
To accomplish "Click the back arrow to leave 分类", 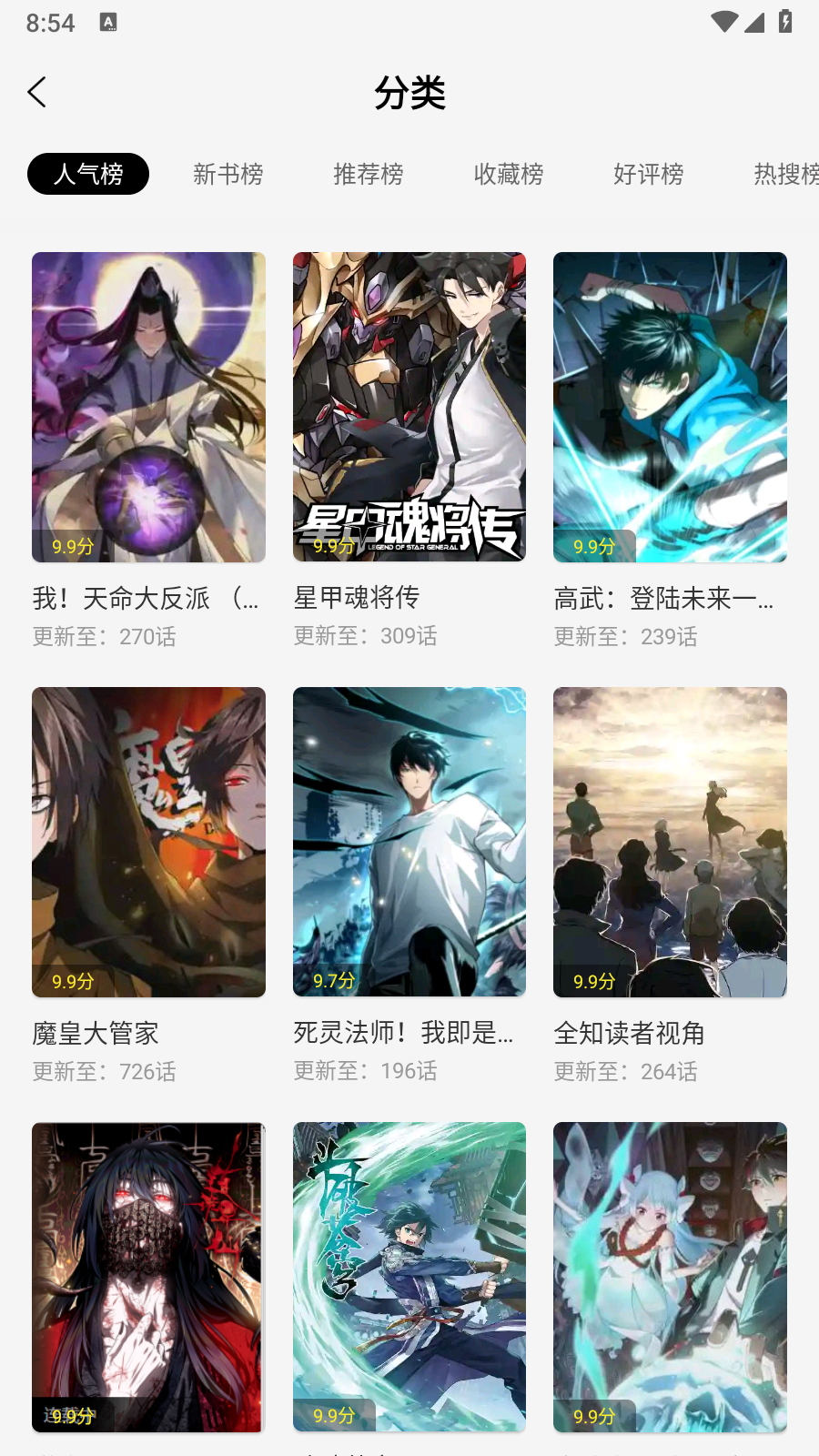I will coord(36,92).
